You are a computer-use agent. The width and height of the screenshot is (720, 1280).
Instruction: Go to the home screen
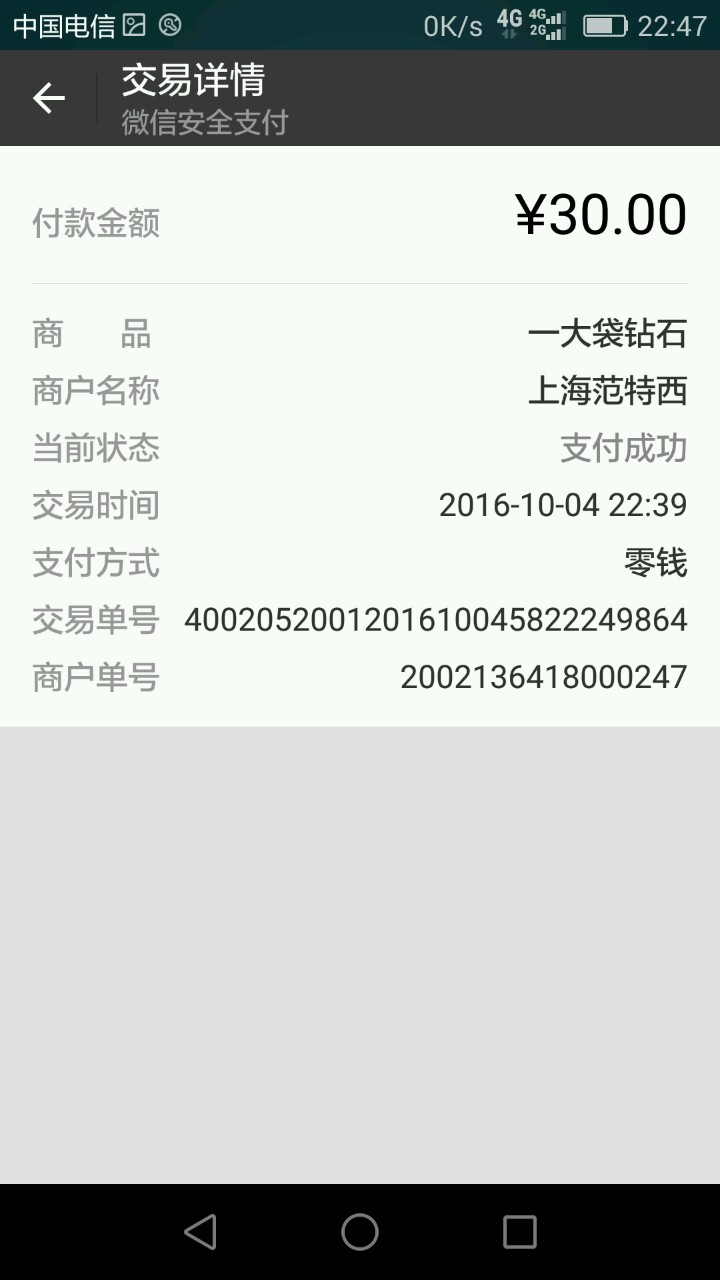(360, 1232)
